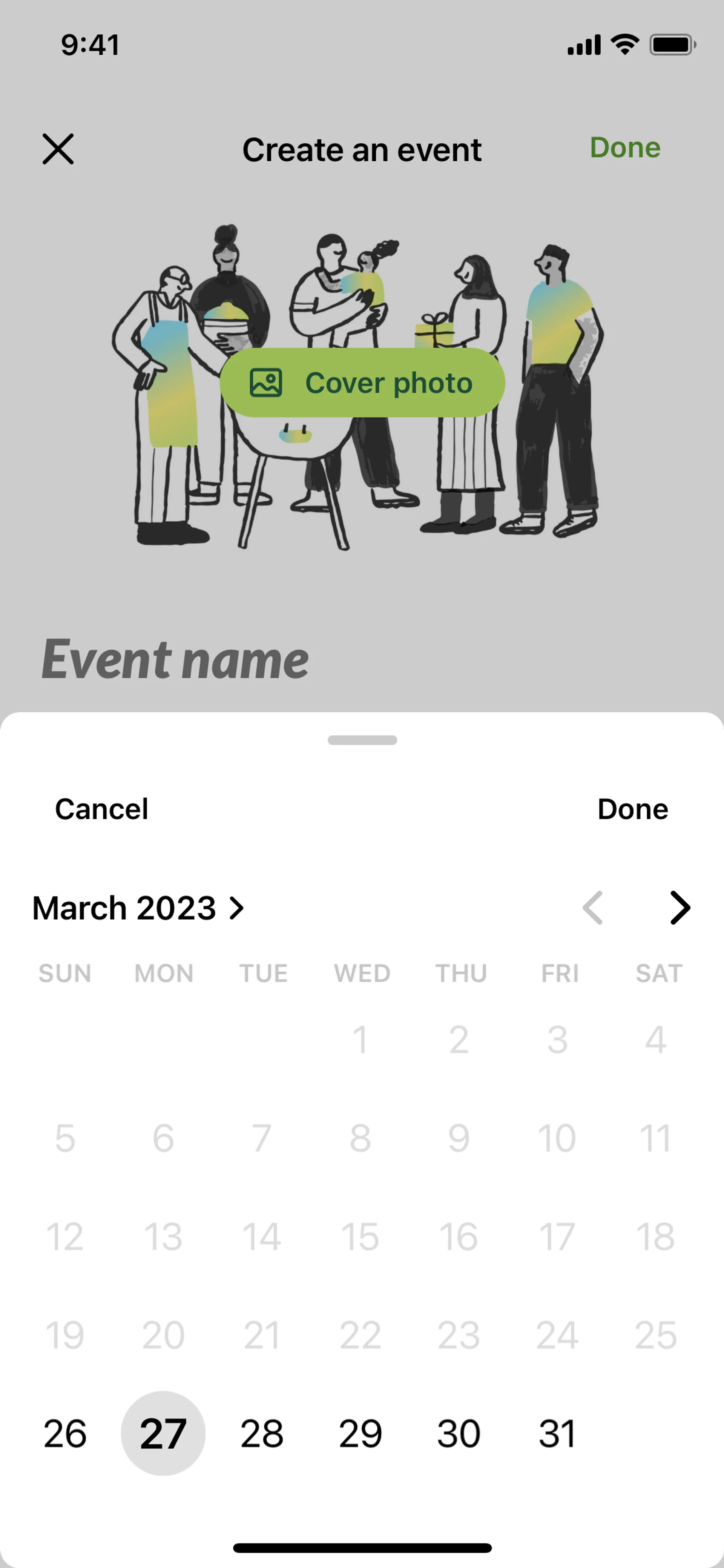The width and height of the screenshot is (724, 1568).
Task: Select Thursday the 30th
Action: (459, 1433)
